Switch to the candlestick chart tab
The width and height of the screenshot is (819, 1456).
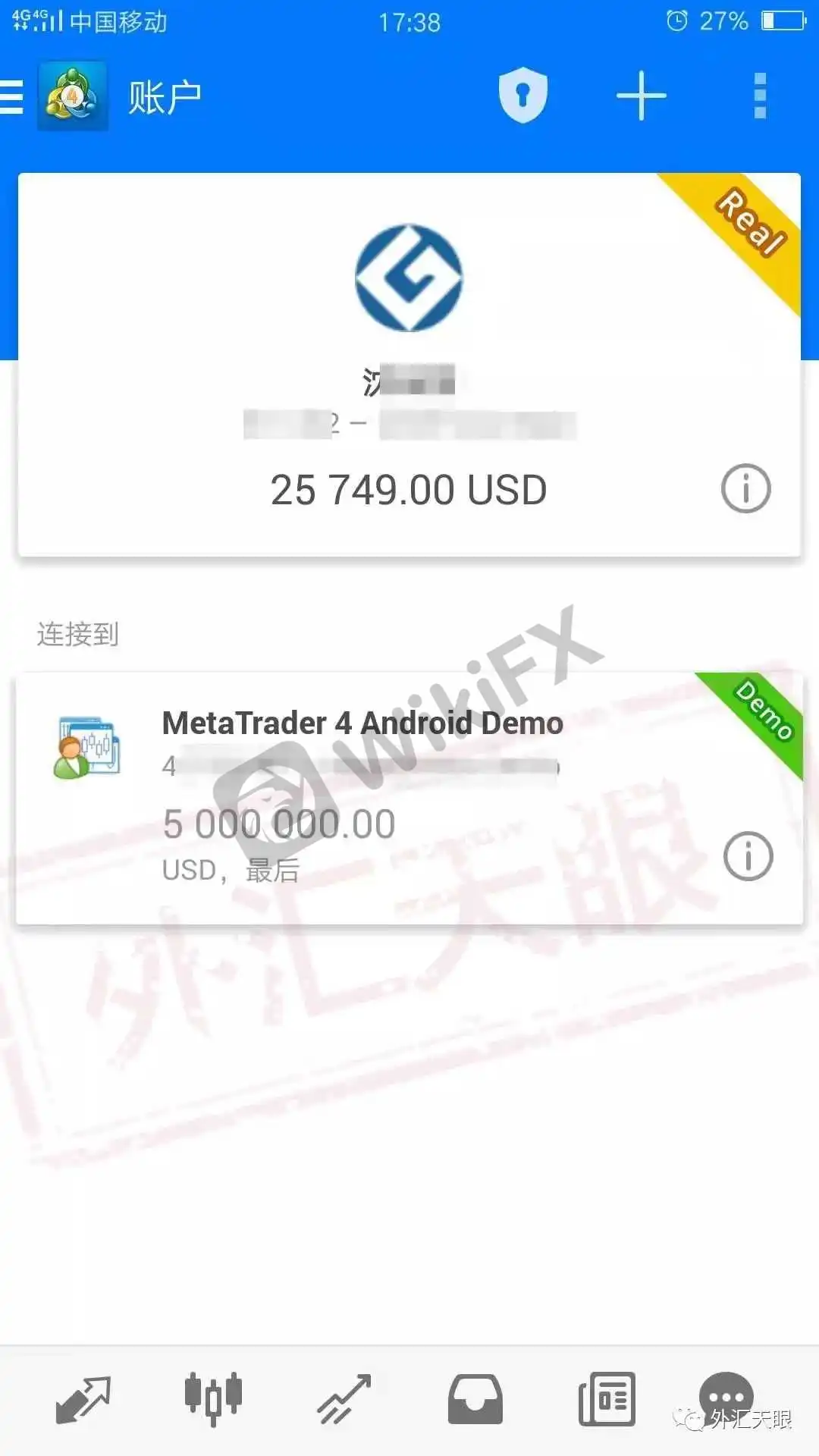[213, 1399]
